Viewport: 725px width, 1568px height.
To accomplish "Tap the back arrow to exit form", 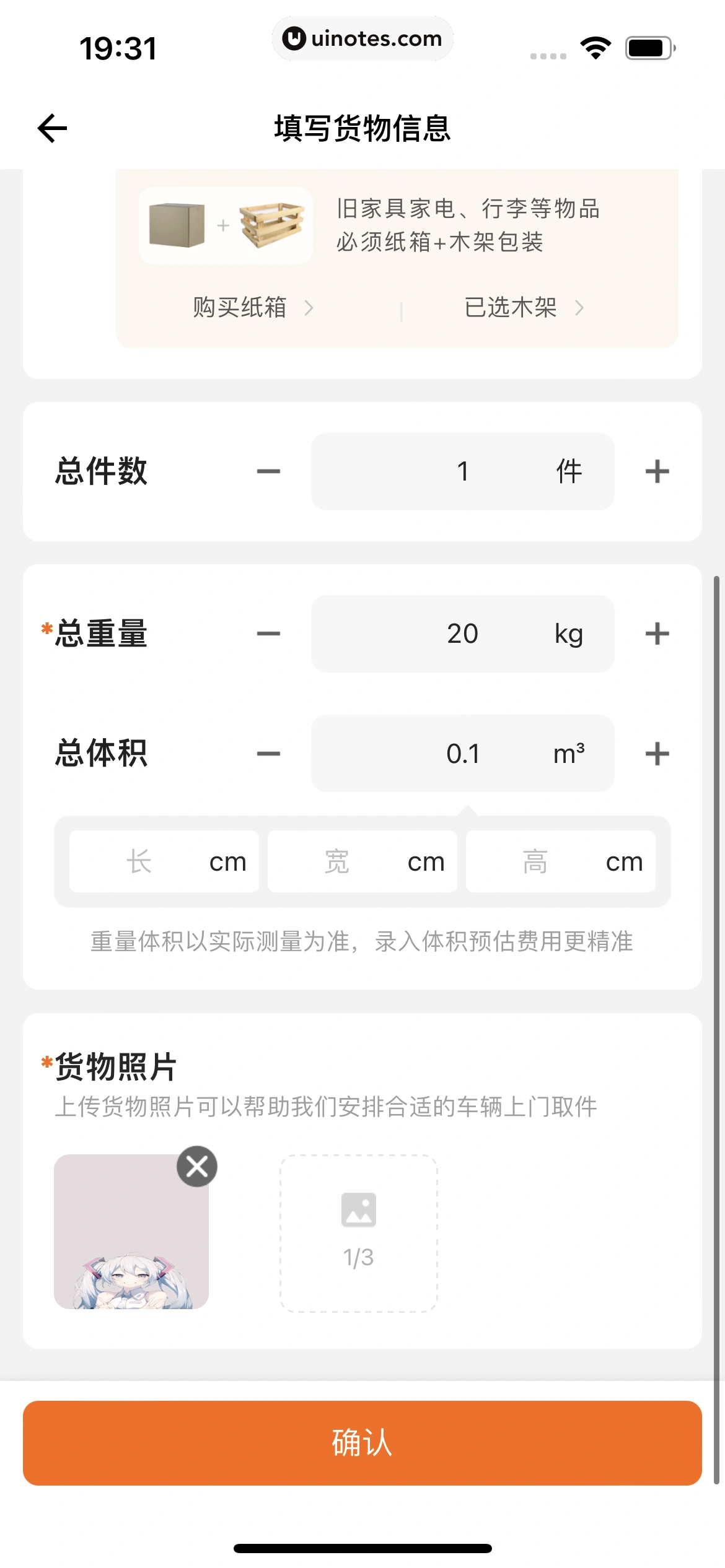I will (x=53, y=128).
